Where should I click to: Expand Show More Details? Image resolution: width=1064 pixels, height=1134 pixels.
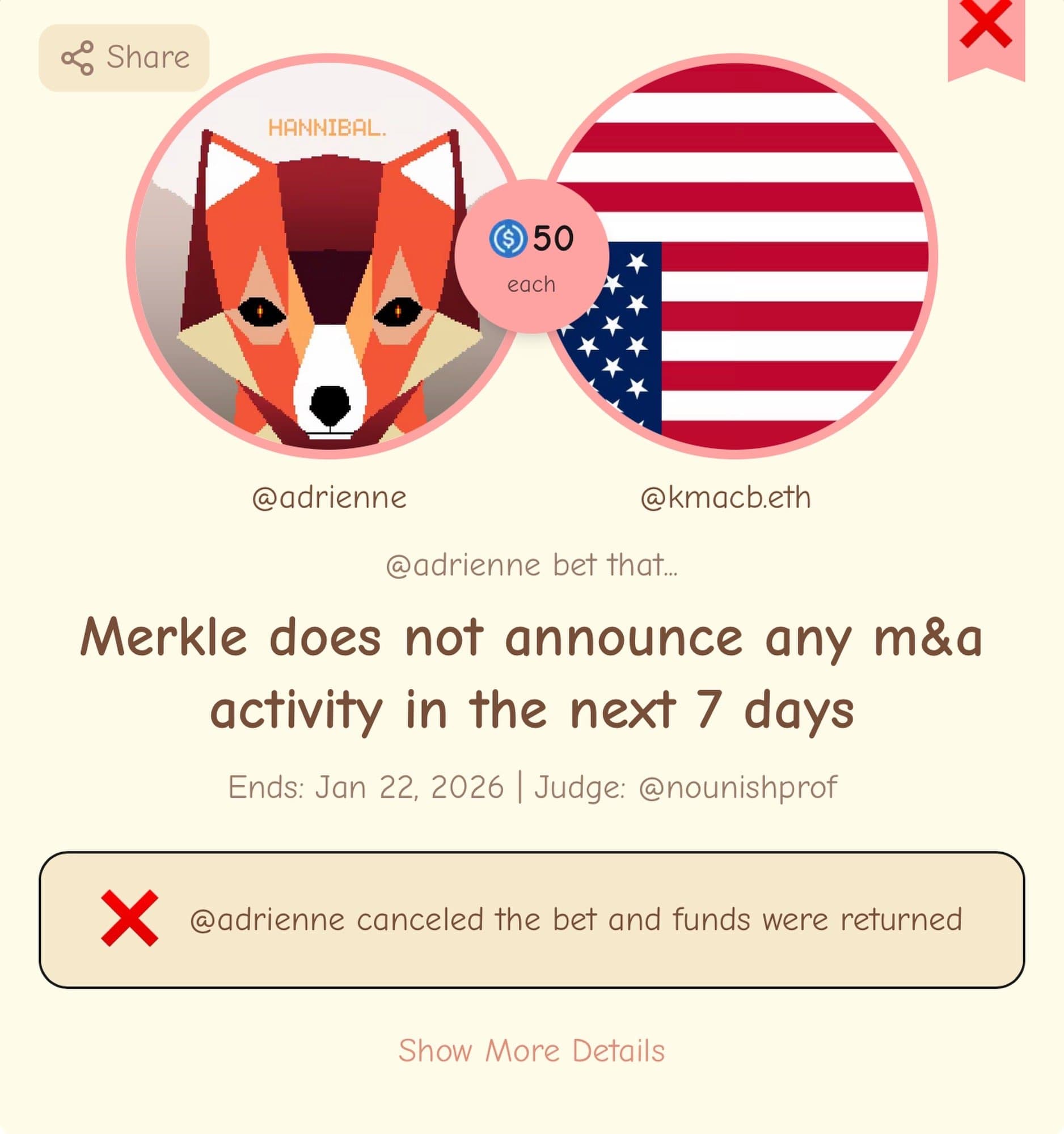(x=531, y=1050)
